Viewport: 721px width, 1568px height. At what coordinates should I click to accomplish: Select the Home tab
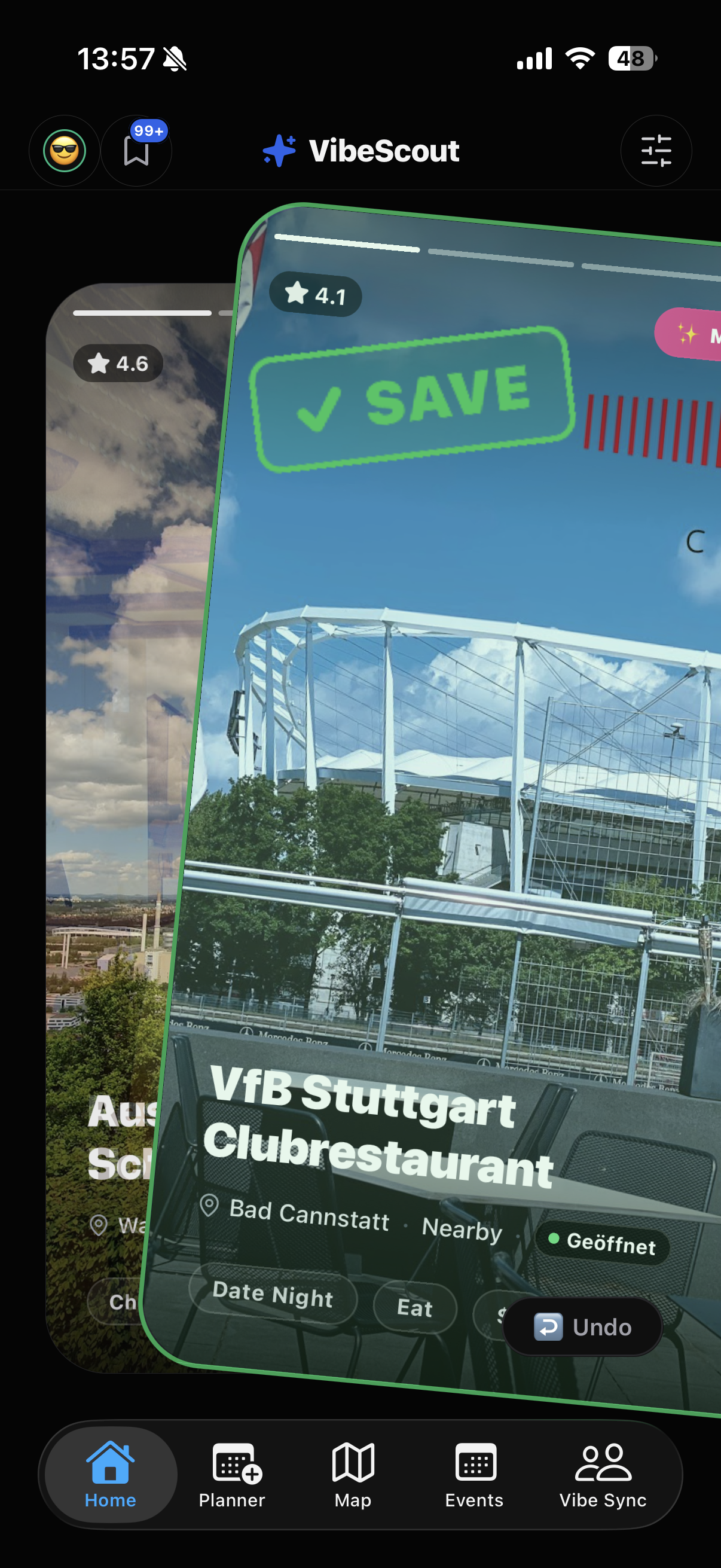tap(110, 1474)
